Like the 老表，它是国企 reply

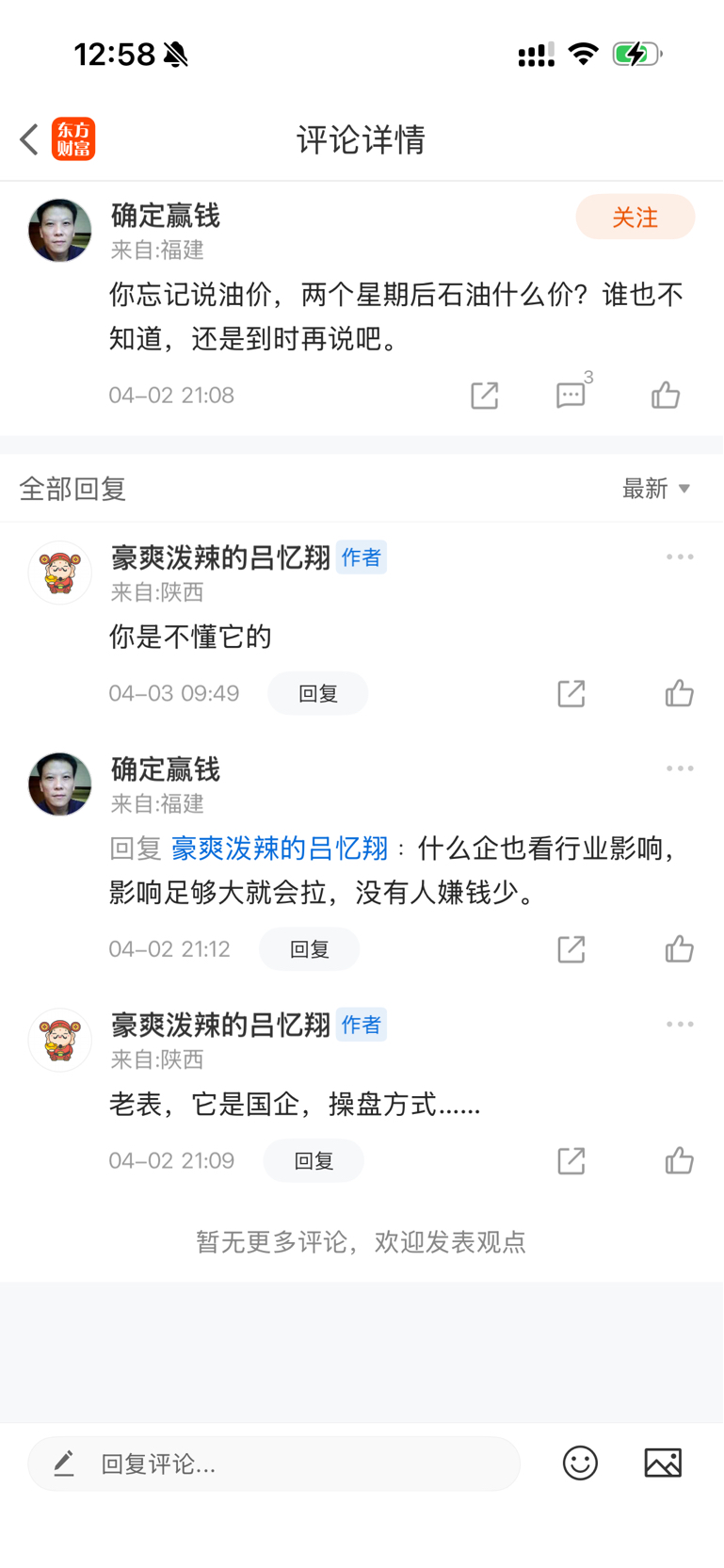click(679, 1161)
